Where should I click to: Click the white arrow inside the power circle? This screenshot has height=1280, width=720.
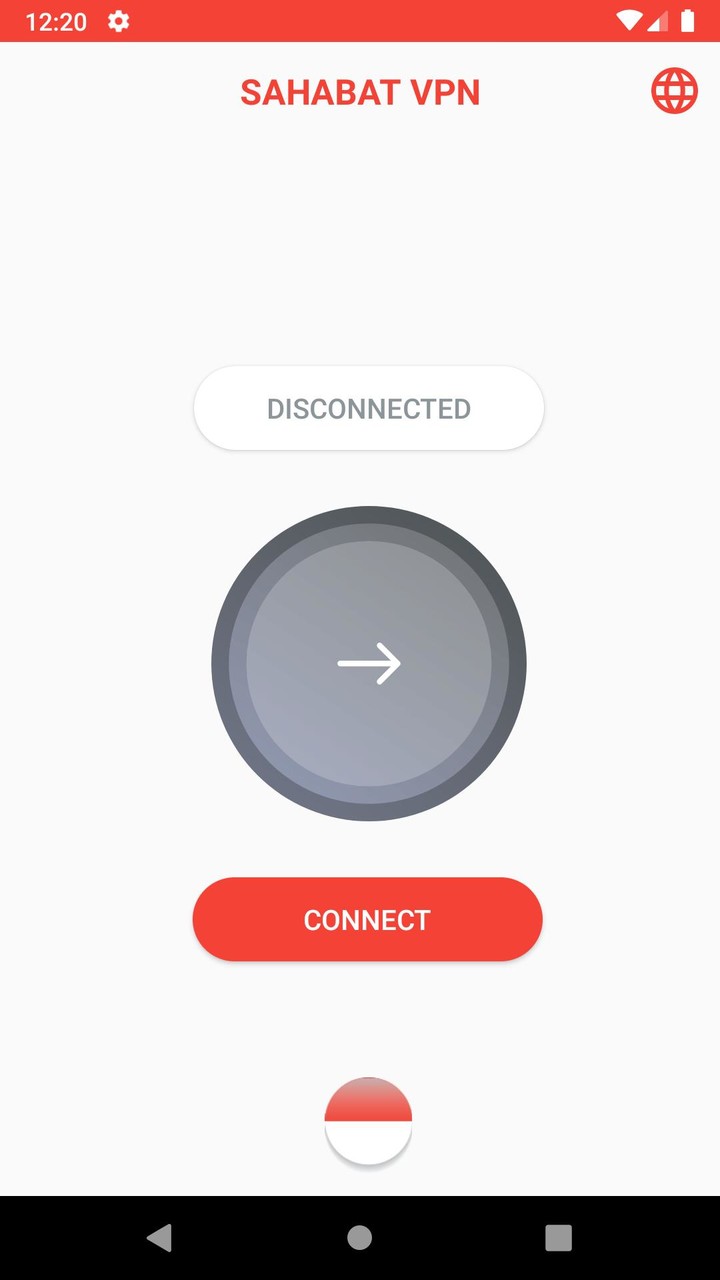(x=368, y=664)
